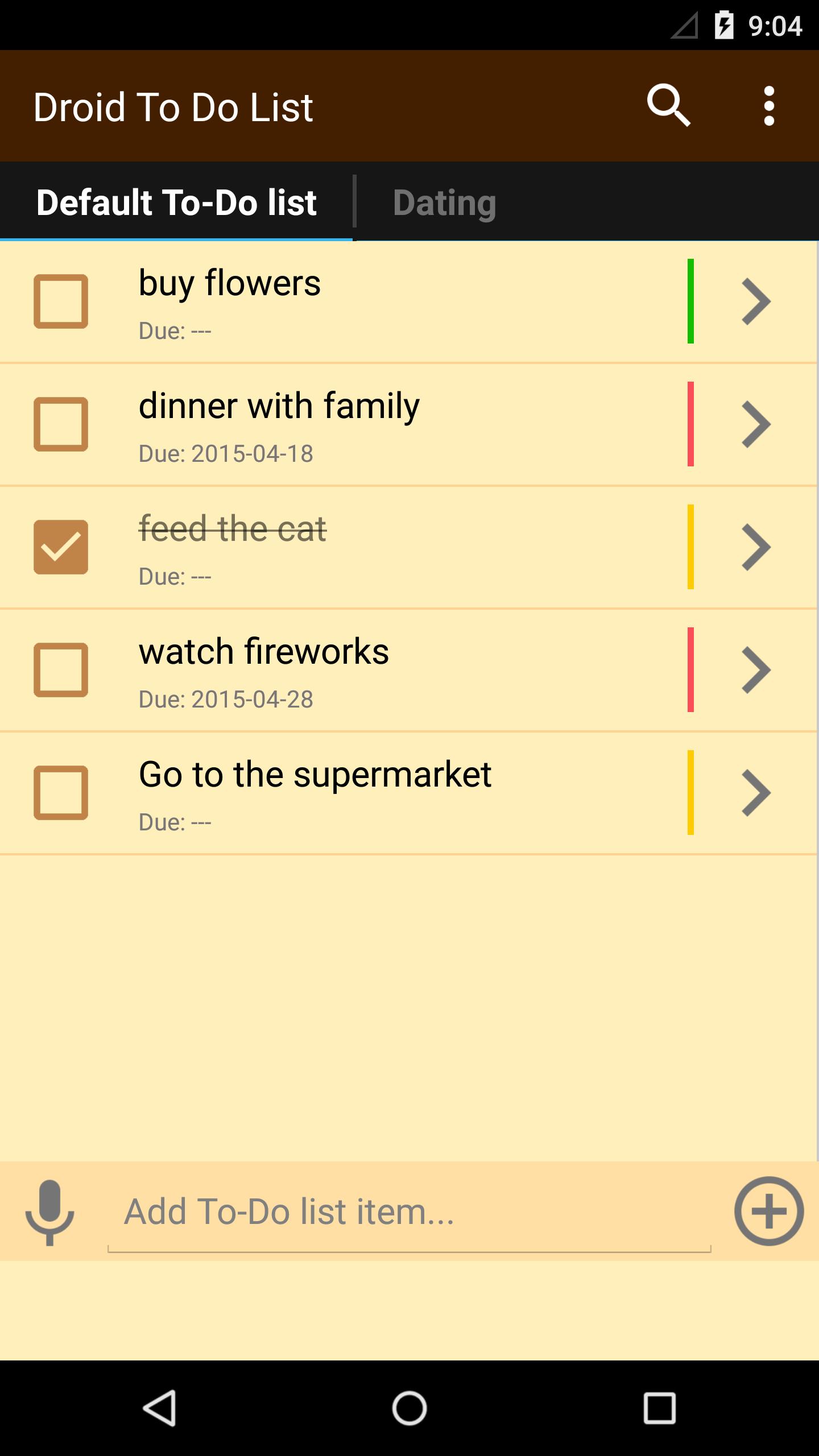Expand 'Go to the supermarket' item details
The height and width of the screenshot is (1456, 819).
(x=756, y=792)
